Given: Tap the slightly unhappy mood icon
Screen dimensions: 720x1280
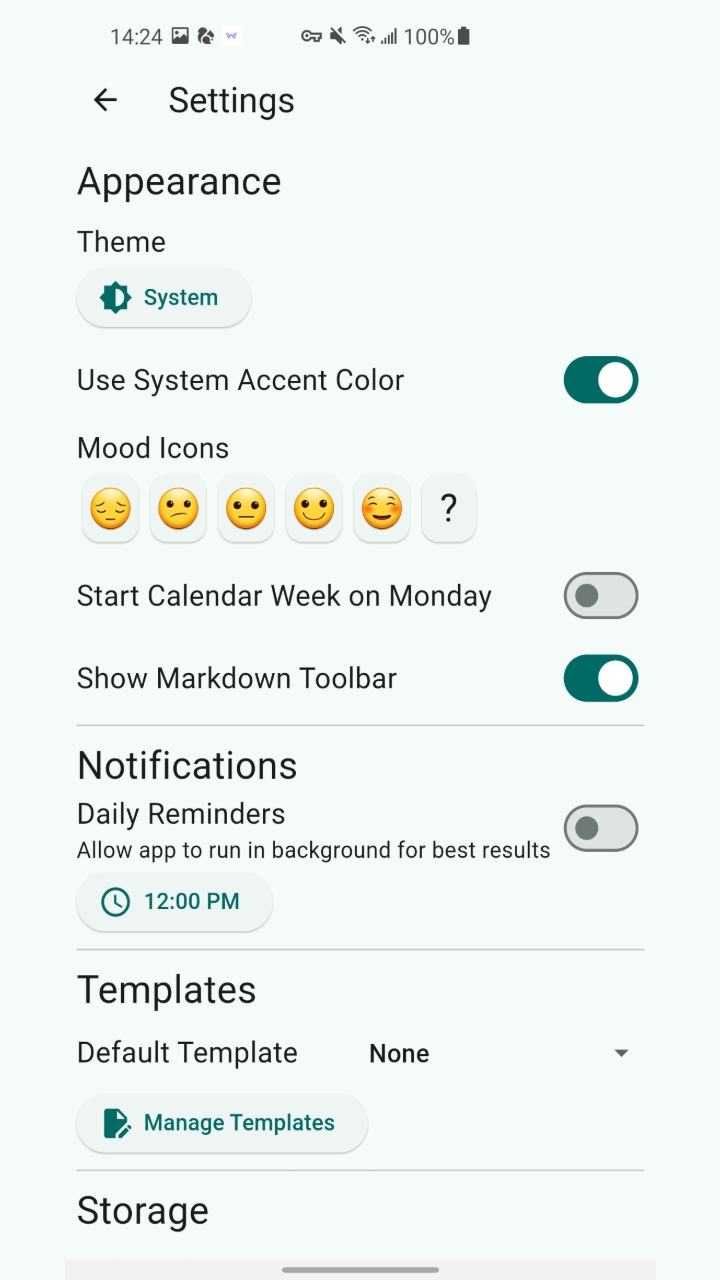Looking at the screenshot, I should click(x=178, y=509).
